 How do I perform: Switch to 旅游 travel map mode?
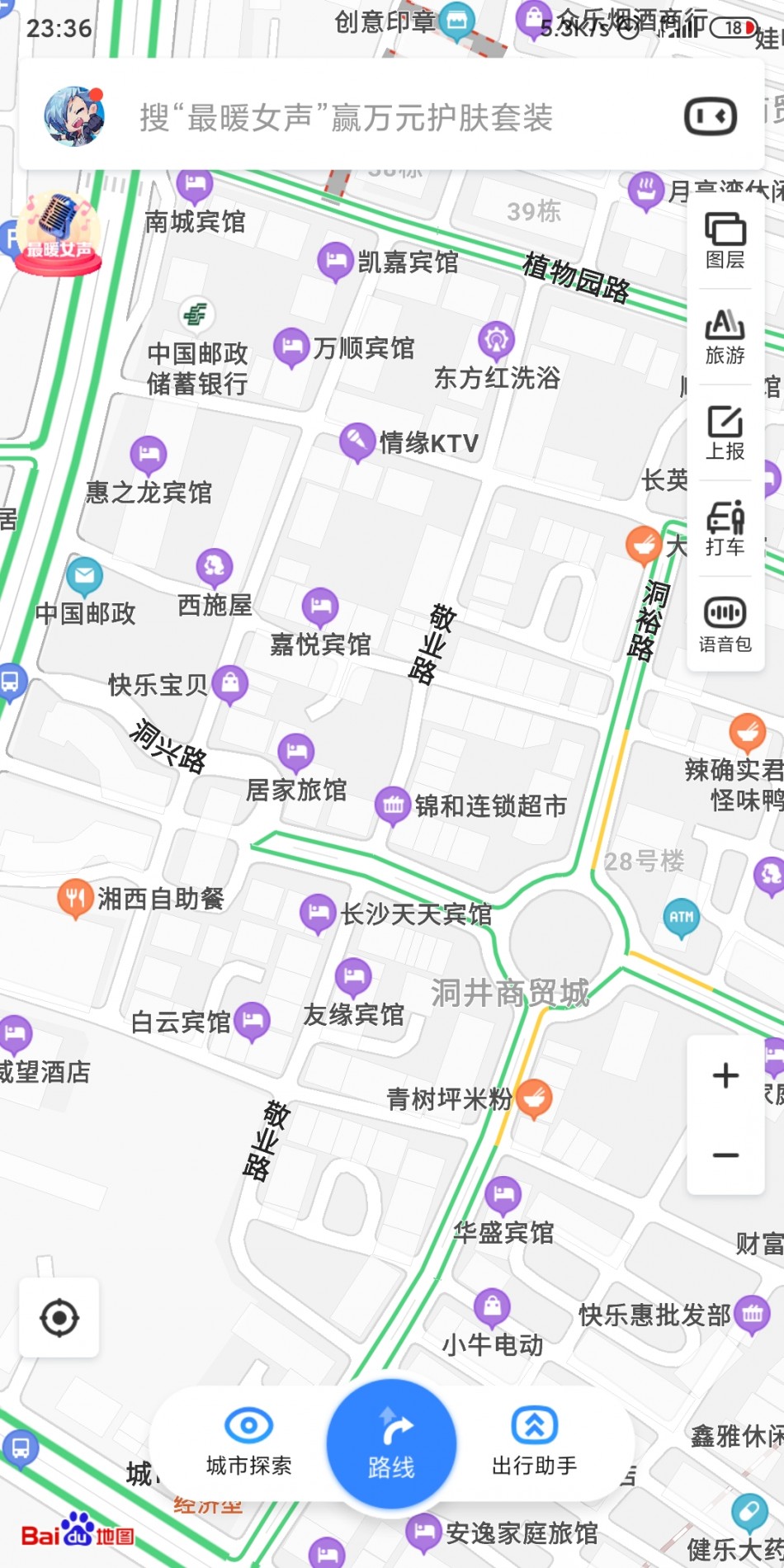[725, 337]
